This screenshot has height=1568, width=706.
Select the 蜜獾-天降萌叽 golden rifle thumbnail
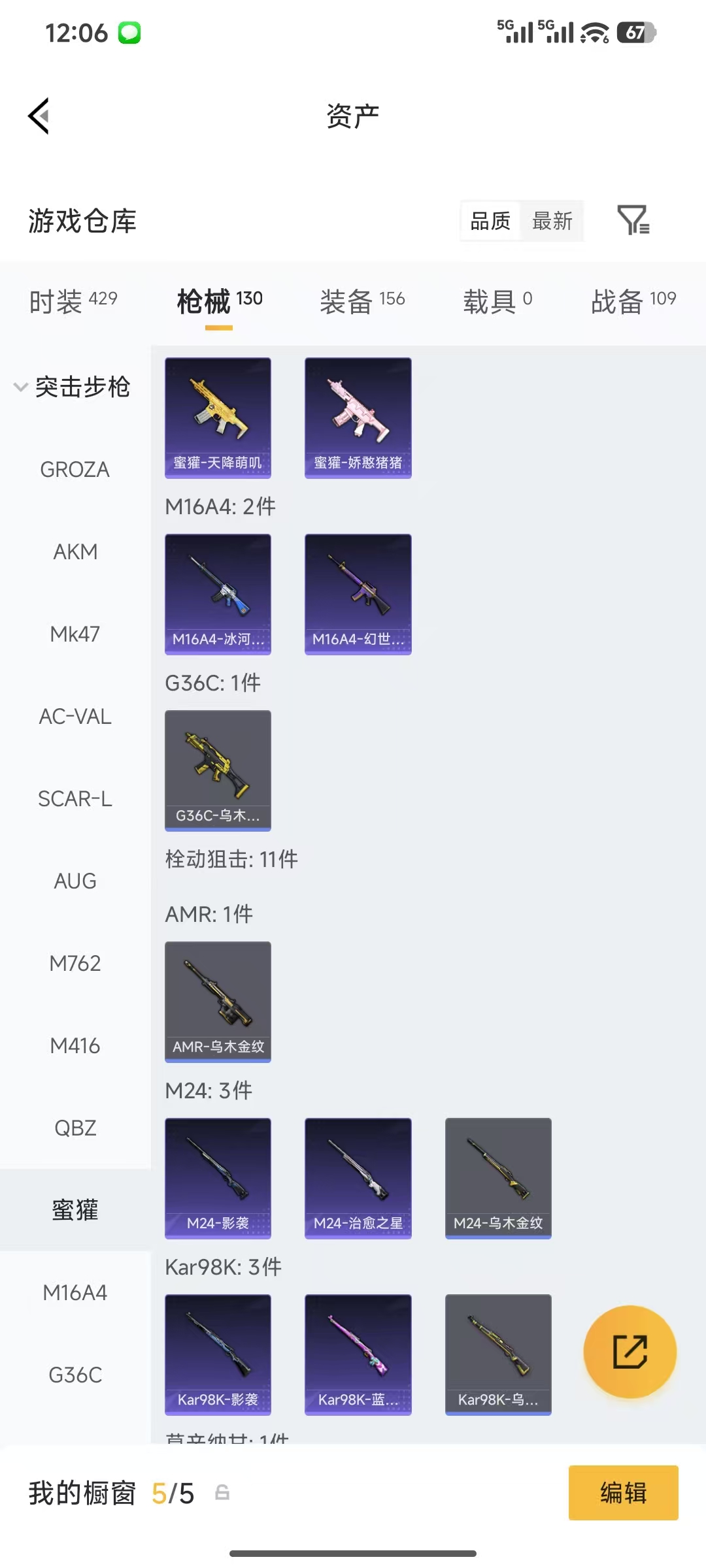218,418
